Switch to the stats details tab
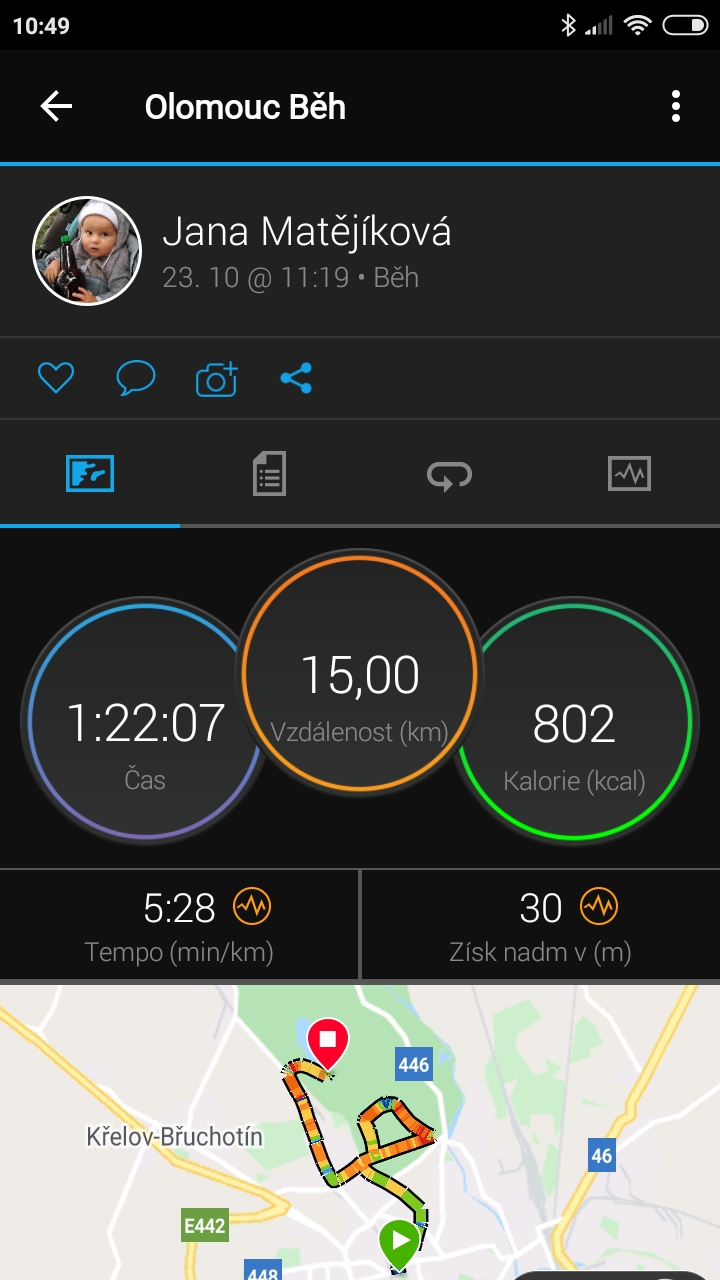The width and height of the screenshot is (720, 1280). tap(269, 473)
